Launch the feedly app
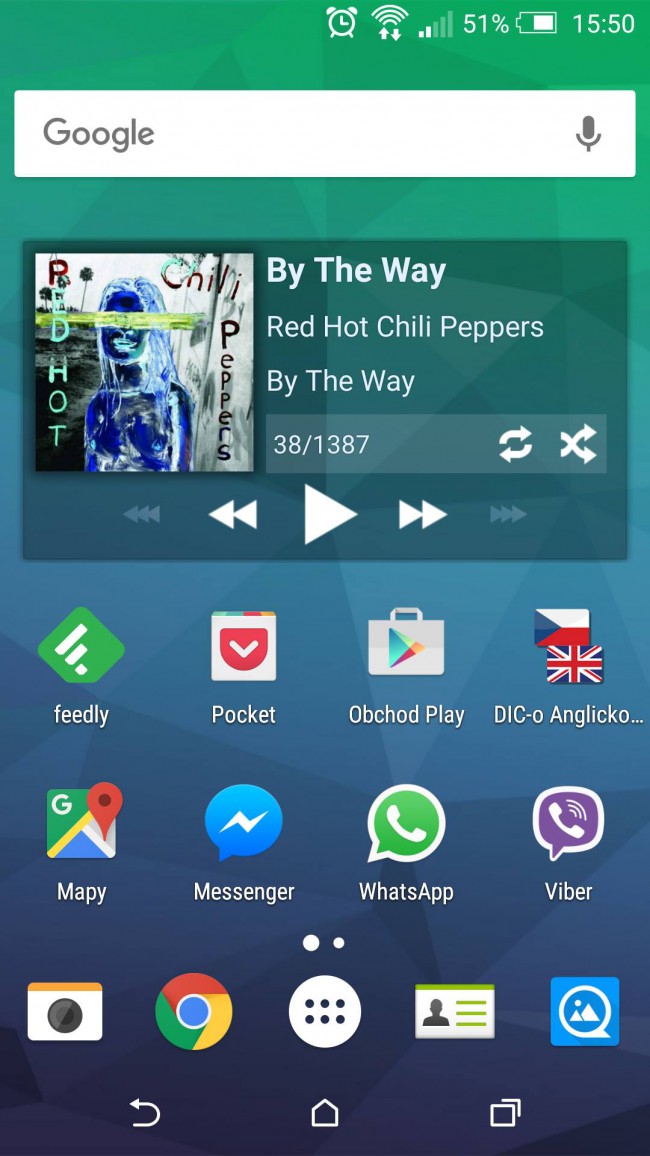 pos(81,648)
